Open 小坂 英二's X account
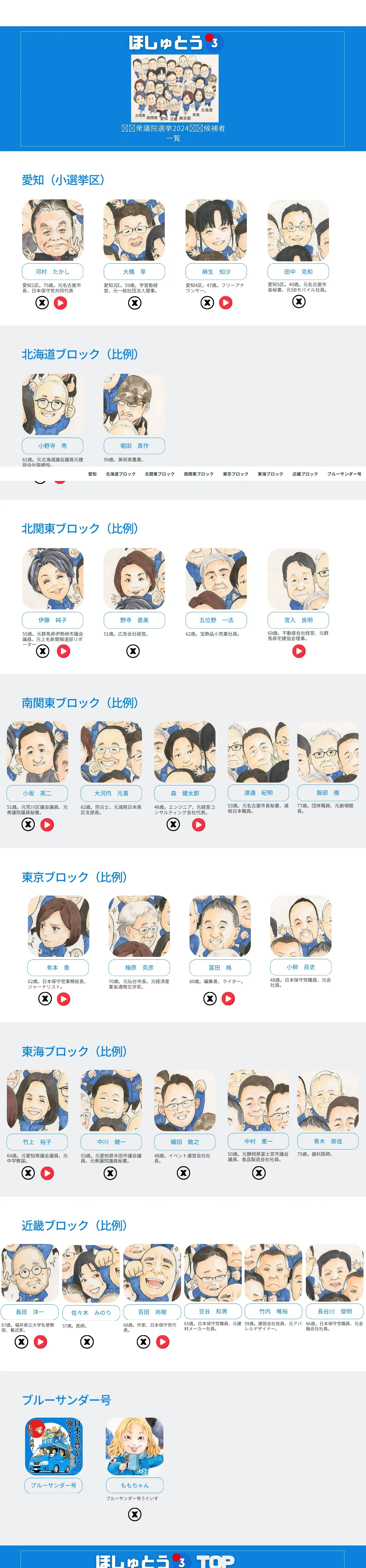 tap(28, 824)
